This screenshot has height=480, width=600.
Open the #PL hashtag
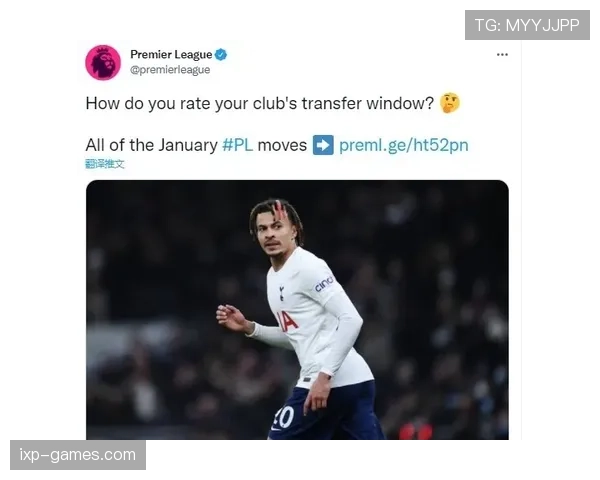click(237, 145)
